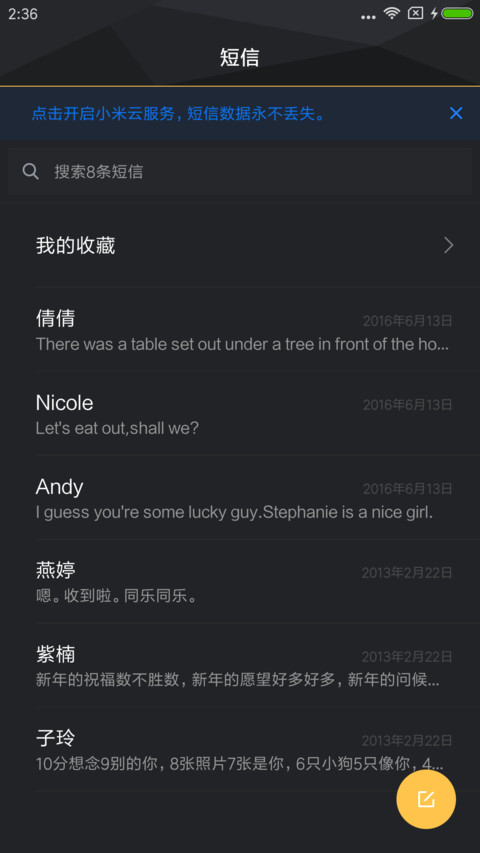Image resolution: width=480 pixels, height=853 pixels.
Task: Compose a new message
Action: (x=426, y=799)
